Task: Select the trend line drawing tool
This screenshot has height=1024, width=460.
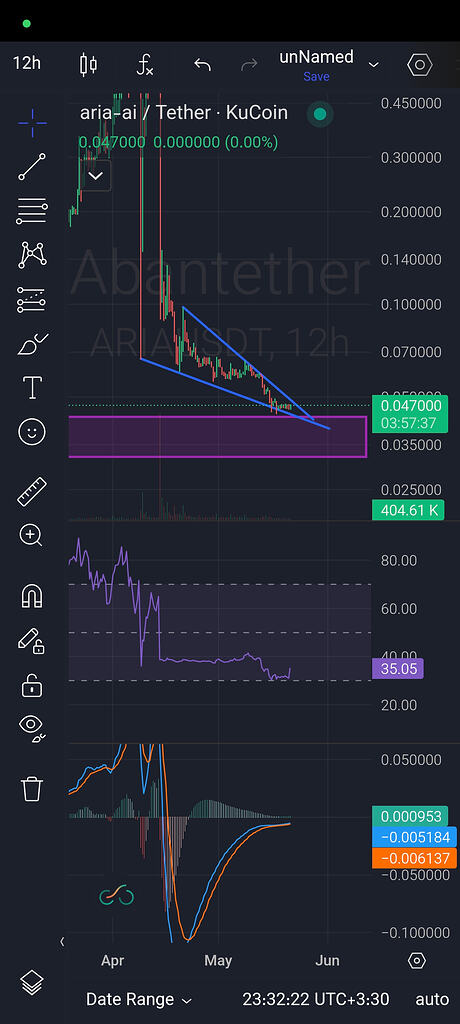Action: 32,167
